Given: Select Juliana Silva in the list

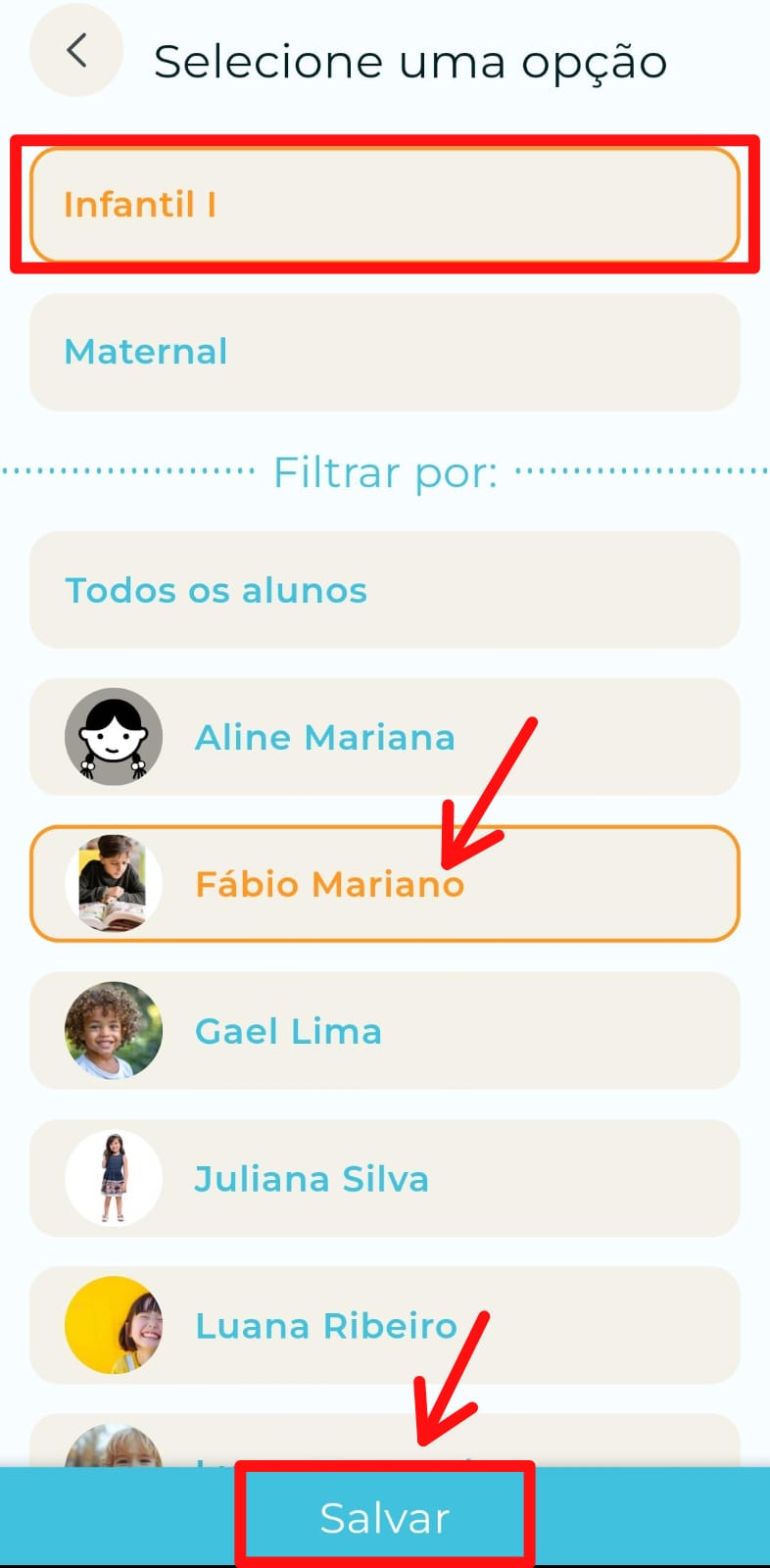Looking at the screenshot, I should click(x=384, y=1178).
